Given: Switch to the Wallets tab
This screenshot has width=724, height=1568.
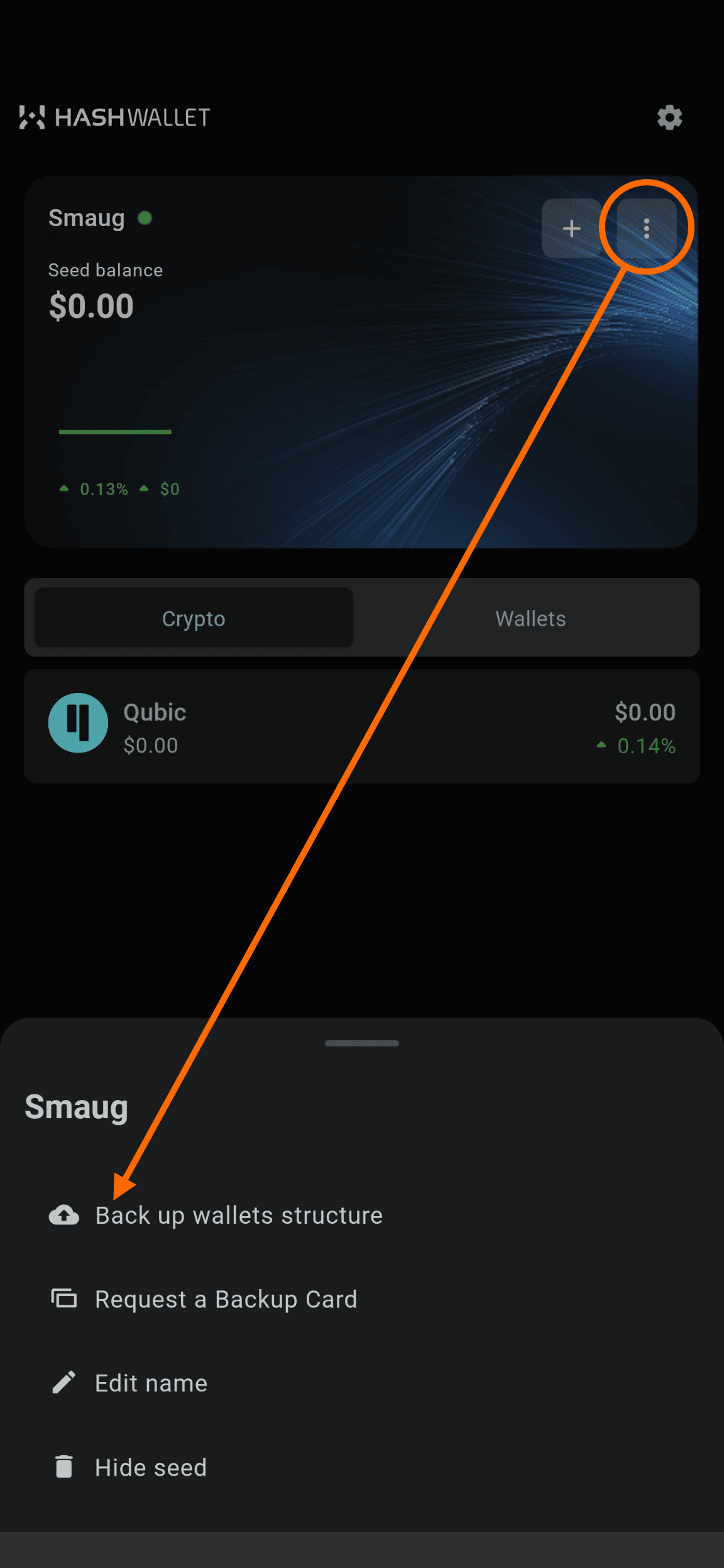Looking at the screenshot, I should pyautogui.click(x=530, y=618).
